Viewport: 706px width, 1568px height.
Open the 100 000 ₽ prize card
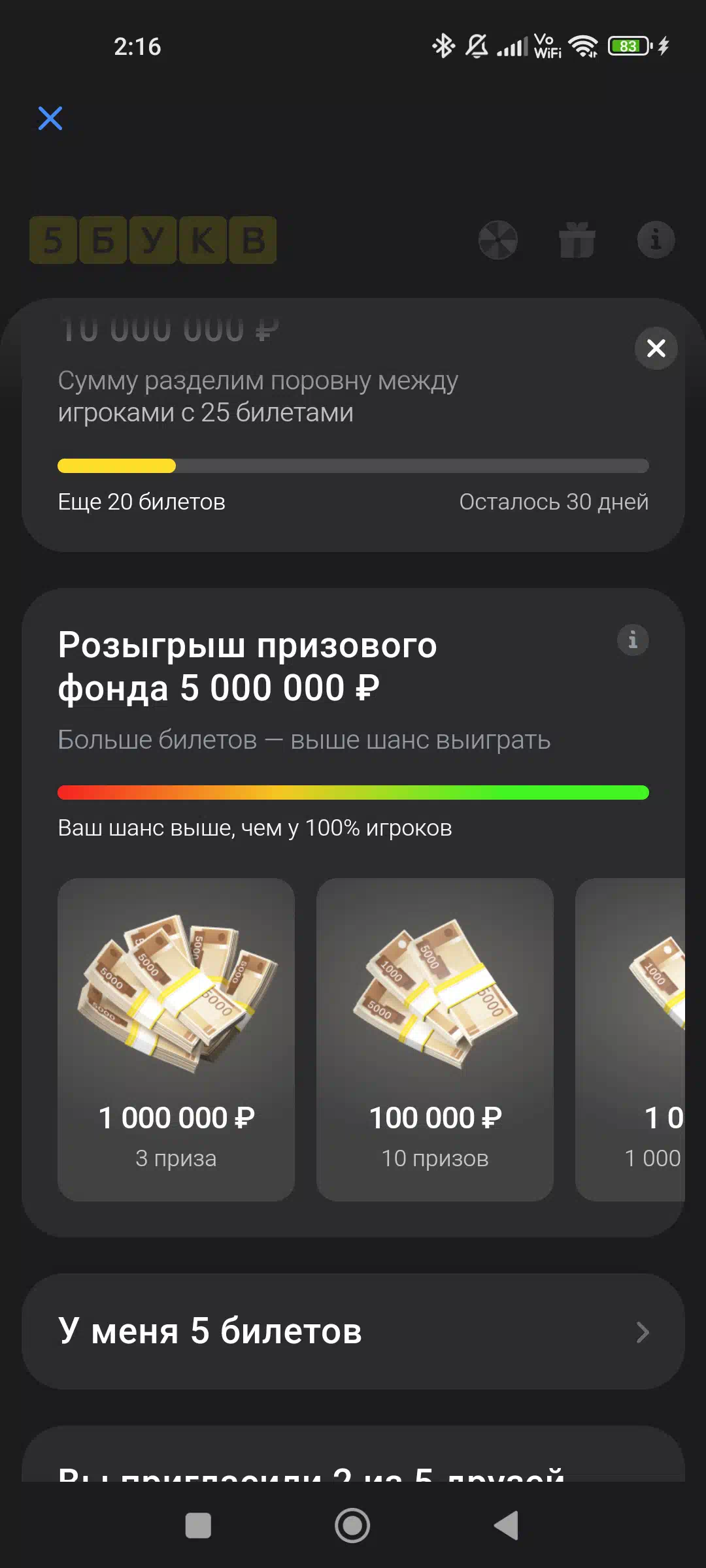pyautogui.click(x=435, y=1039)
